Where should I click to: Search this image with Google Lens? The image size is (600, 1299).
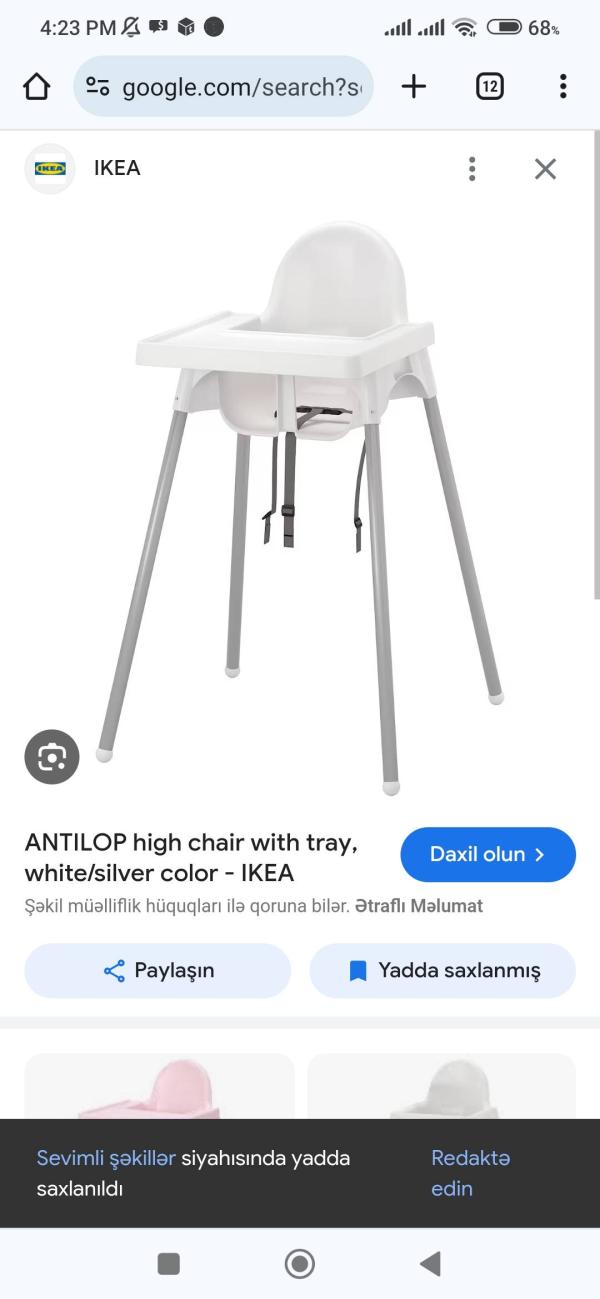click(51, 757)
